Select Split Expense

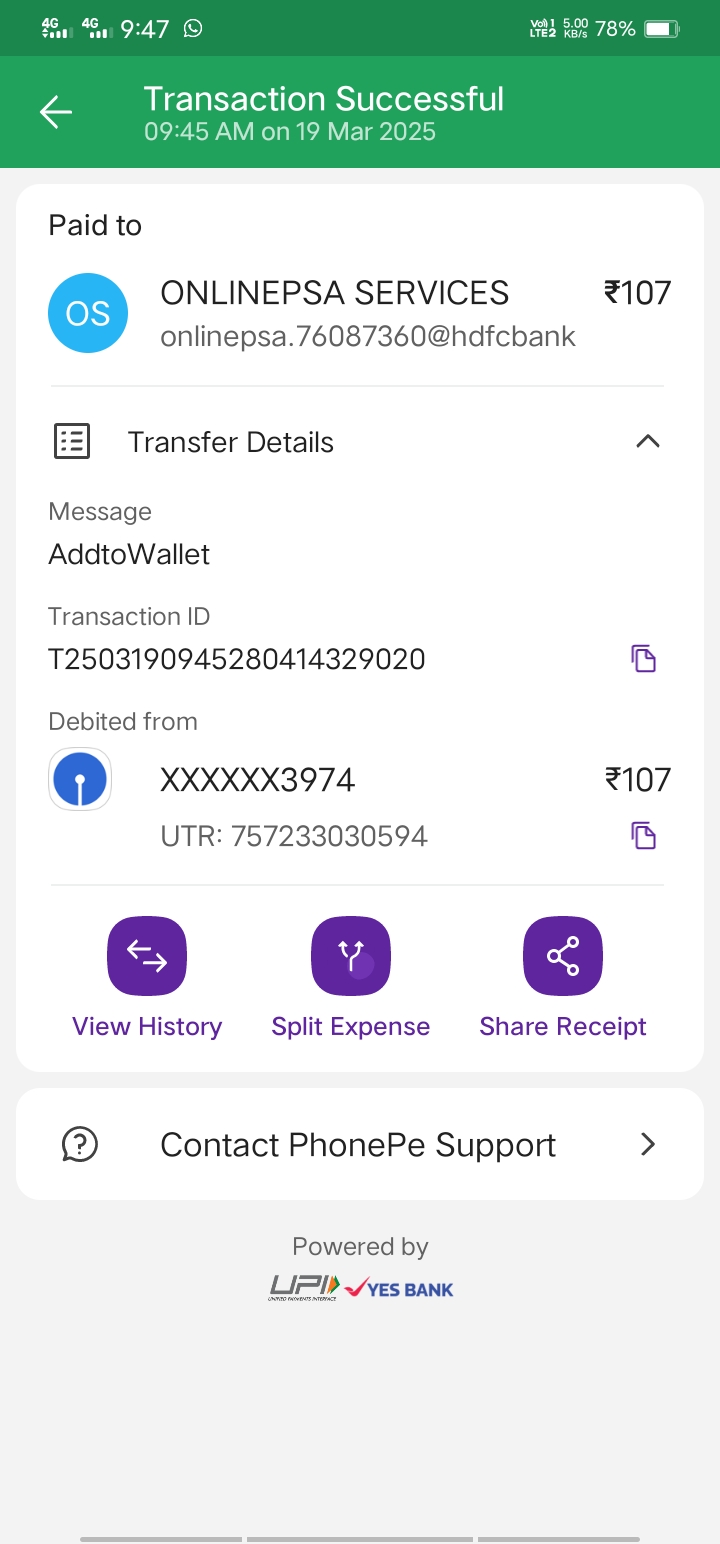point(351,957)
